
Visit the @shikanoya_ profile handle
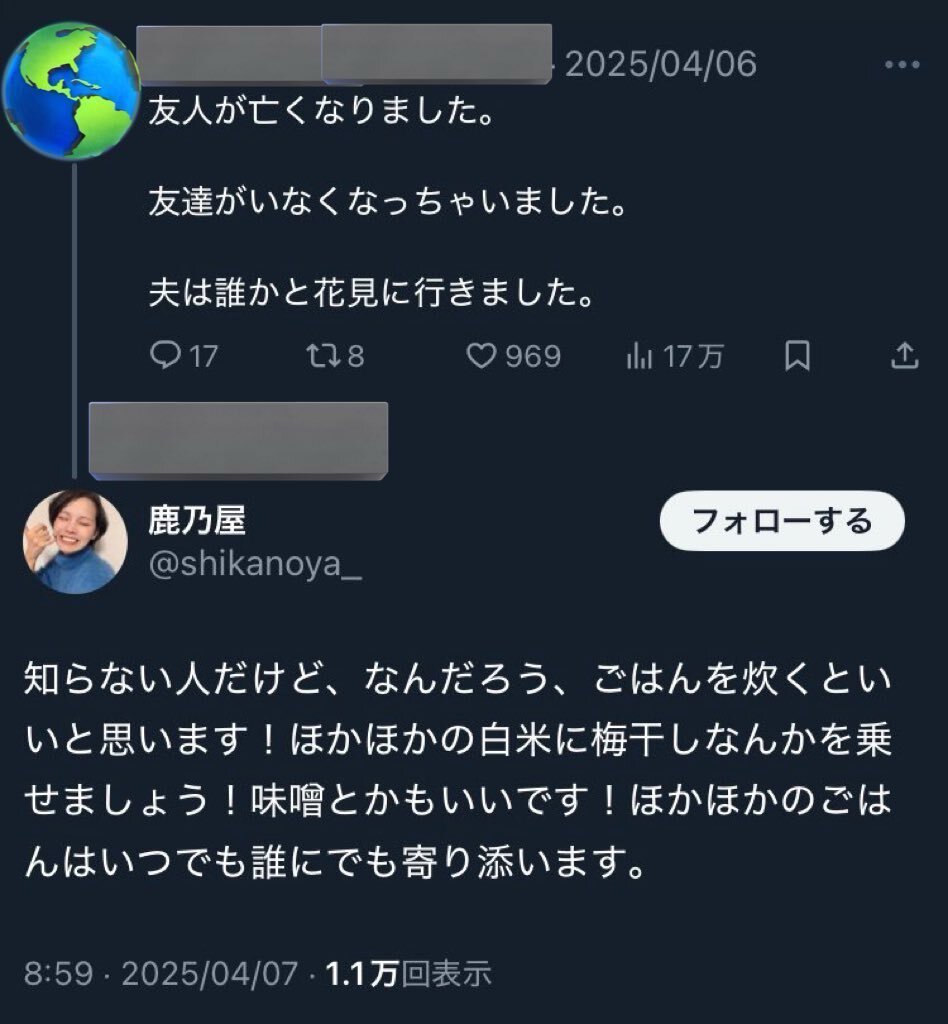254,566
